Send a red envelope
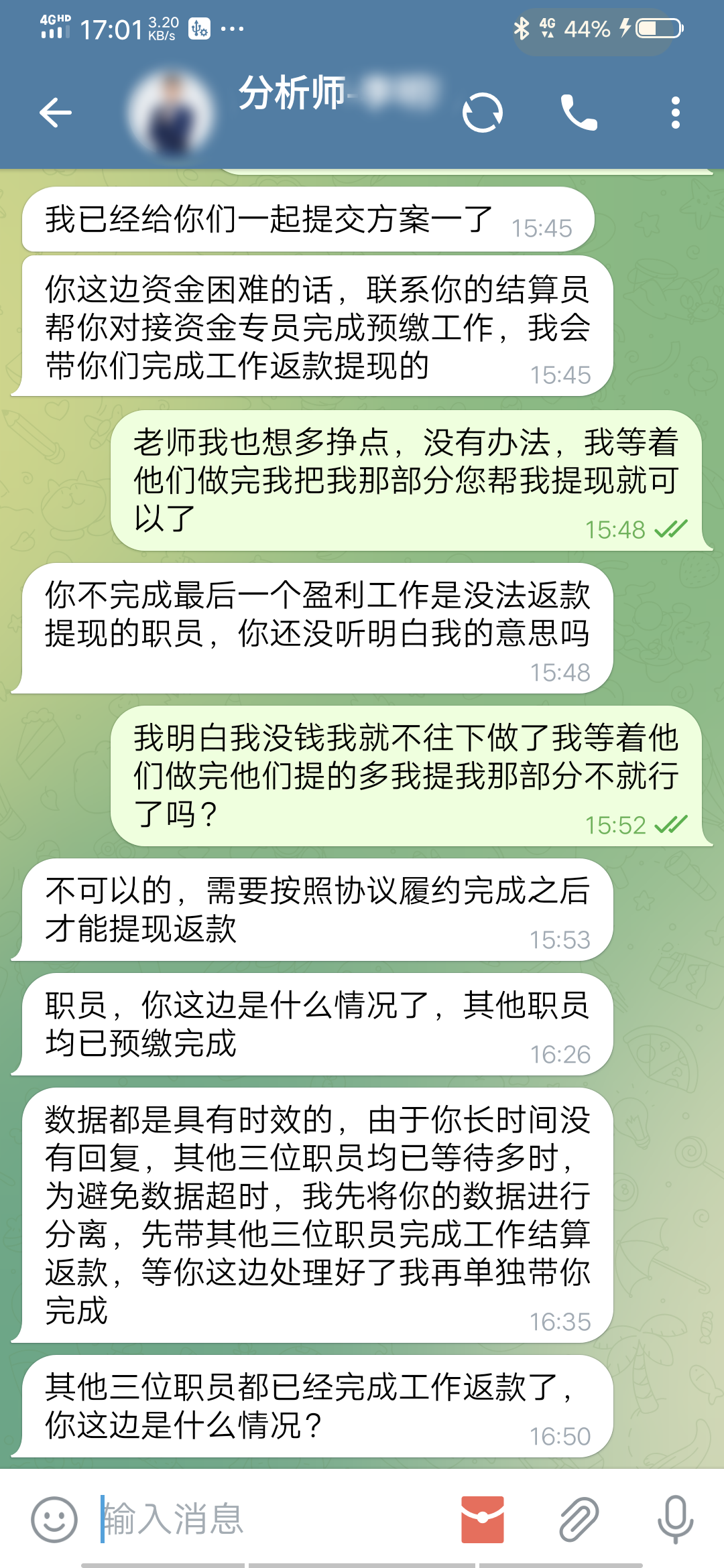The height and width of the screenshot is (1568, 724). coord(483,1519)
